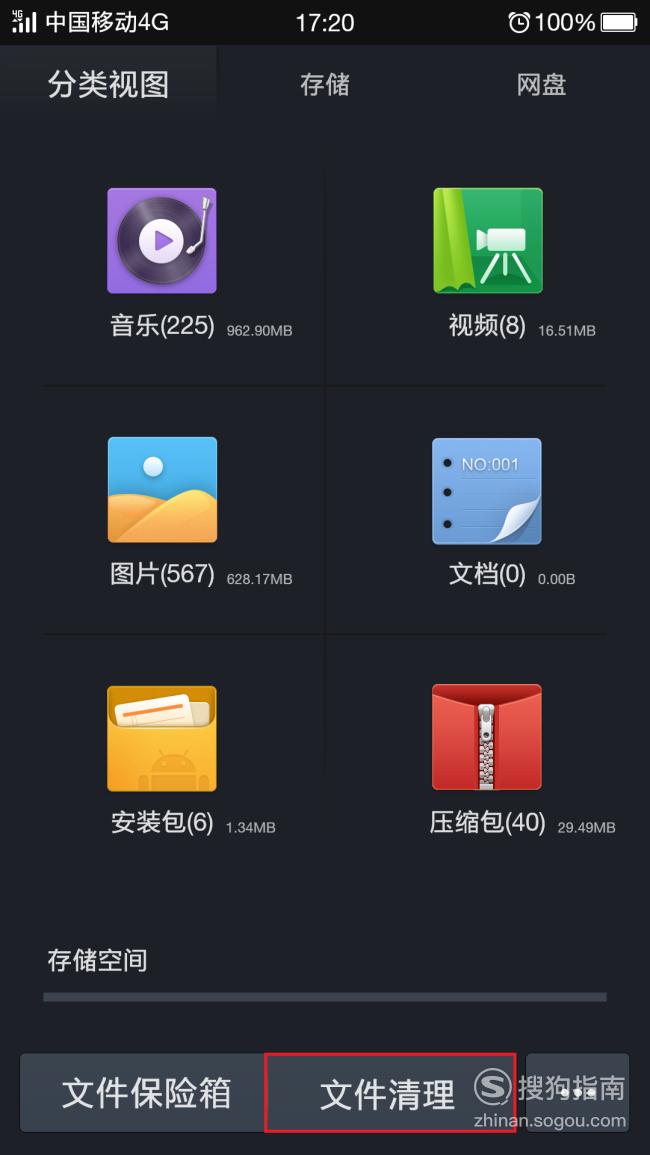The height and width of the screenshot is (1155, 650).
Task: Tap the 文件清理 button
Action: point(390,1092)
